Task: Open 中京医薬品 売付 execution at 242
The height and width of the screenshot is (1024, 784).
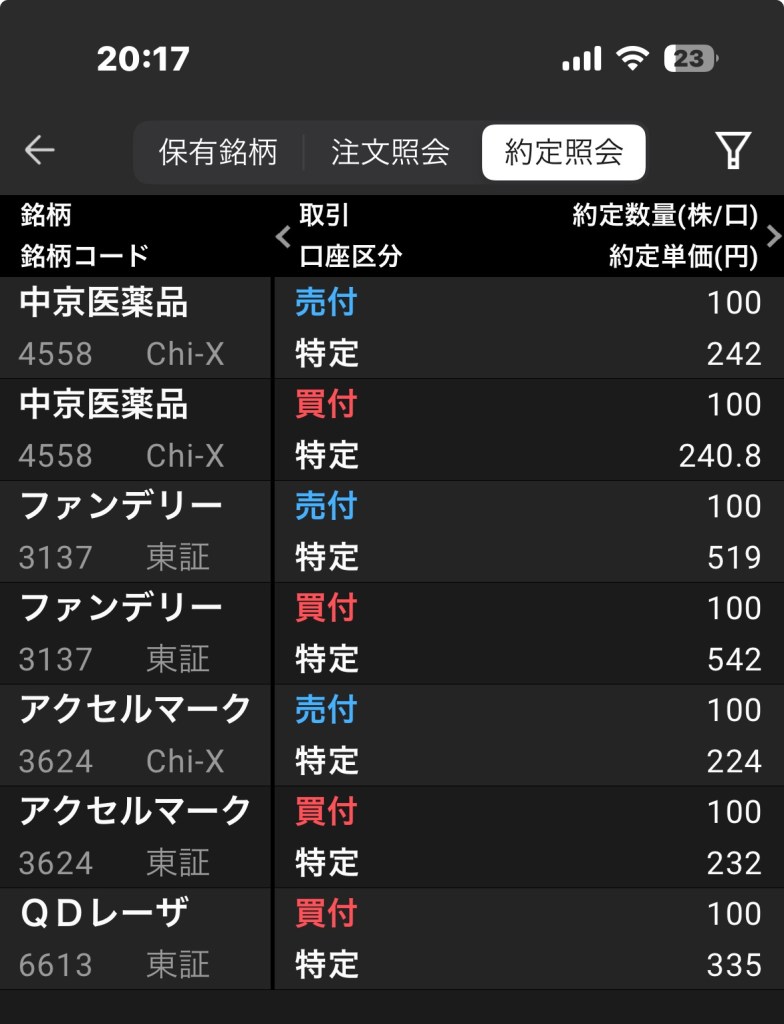Action: tap(392, 328)
